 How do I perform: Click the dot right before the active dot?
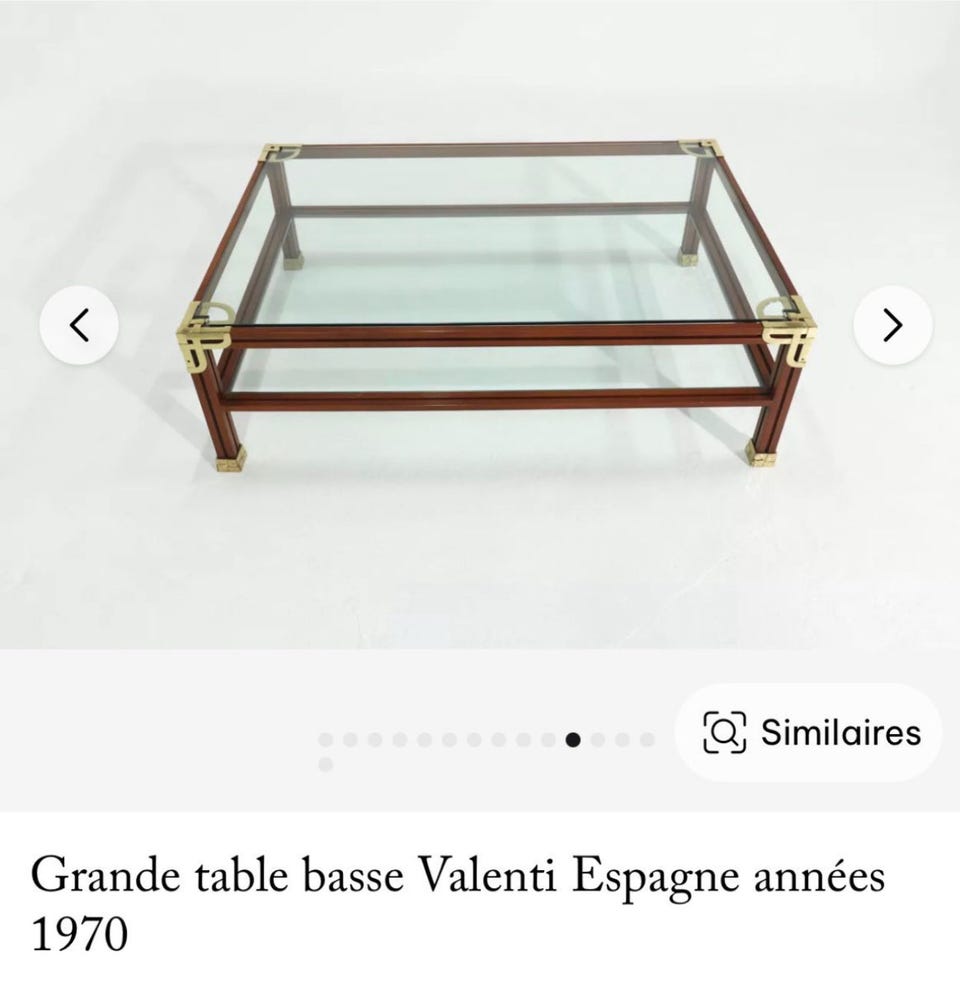click(548, 739)
